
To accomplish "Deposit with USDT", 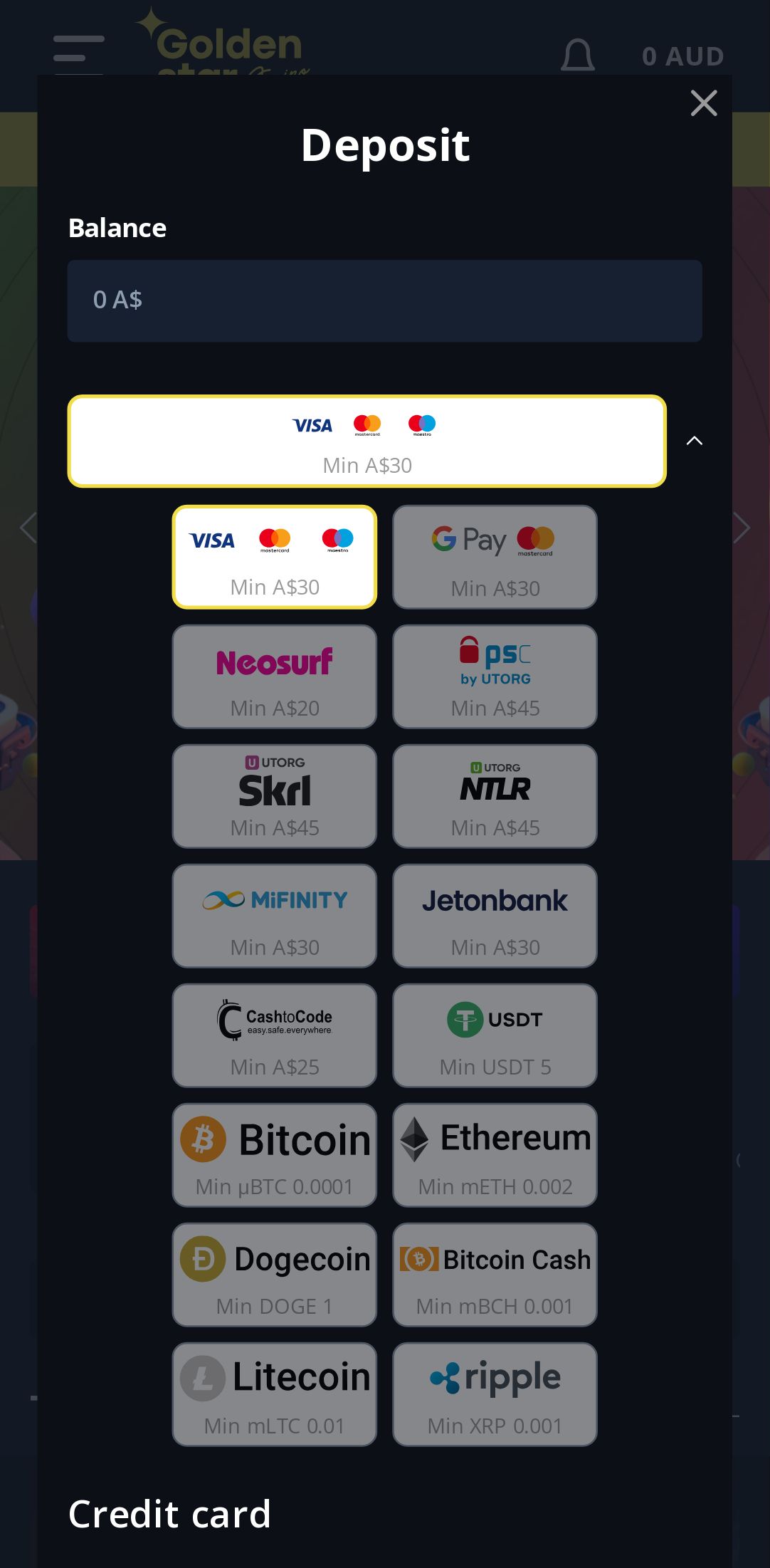I will click(495, 1035).
